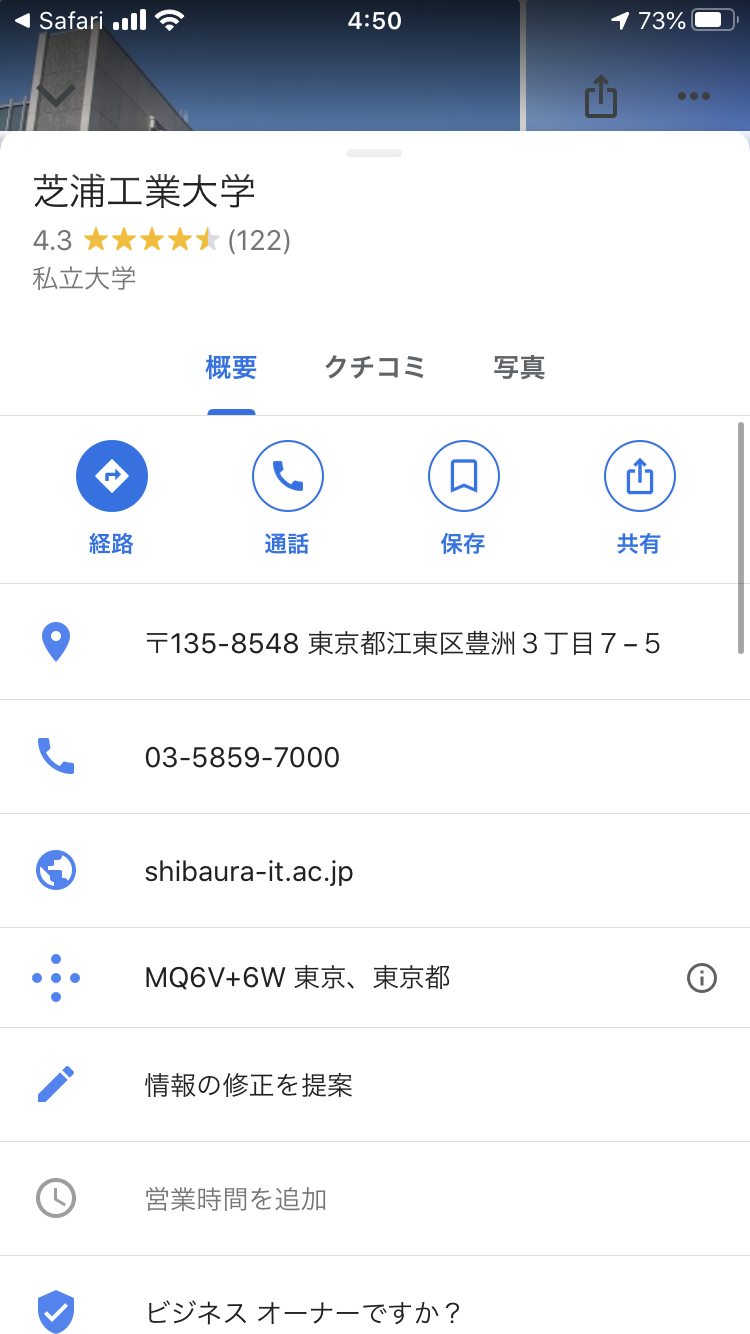Screen dimensions: 750x1334
Task: Choose 情報の修正を提案
Action: [249, 1086]
